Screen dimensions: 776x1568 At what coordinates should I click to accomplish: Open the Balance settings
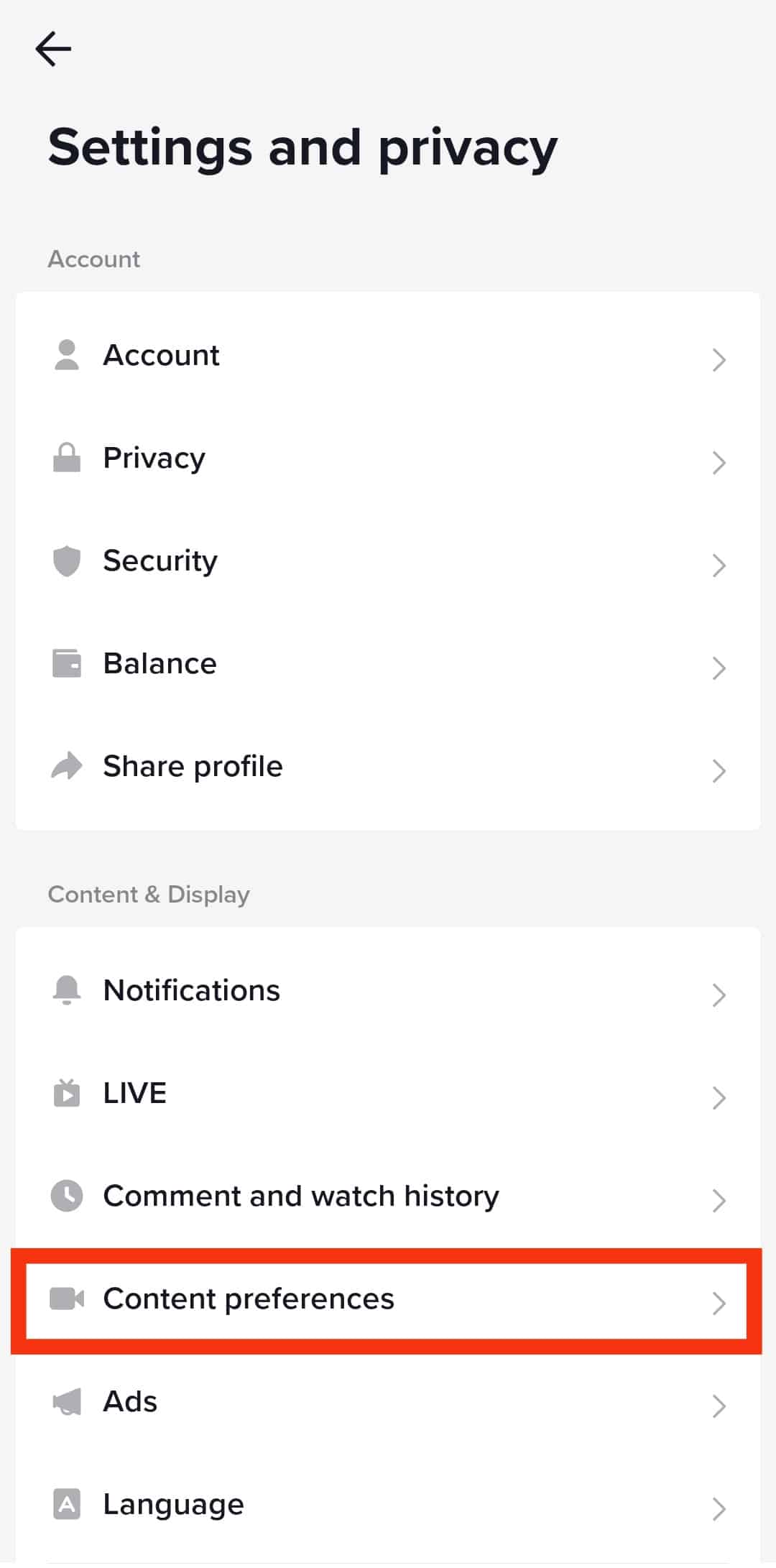tap(388, 664)
